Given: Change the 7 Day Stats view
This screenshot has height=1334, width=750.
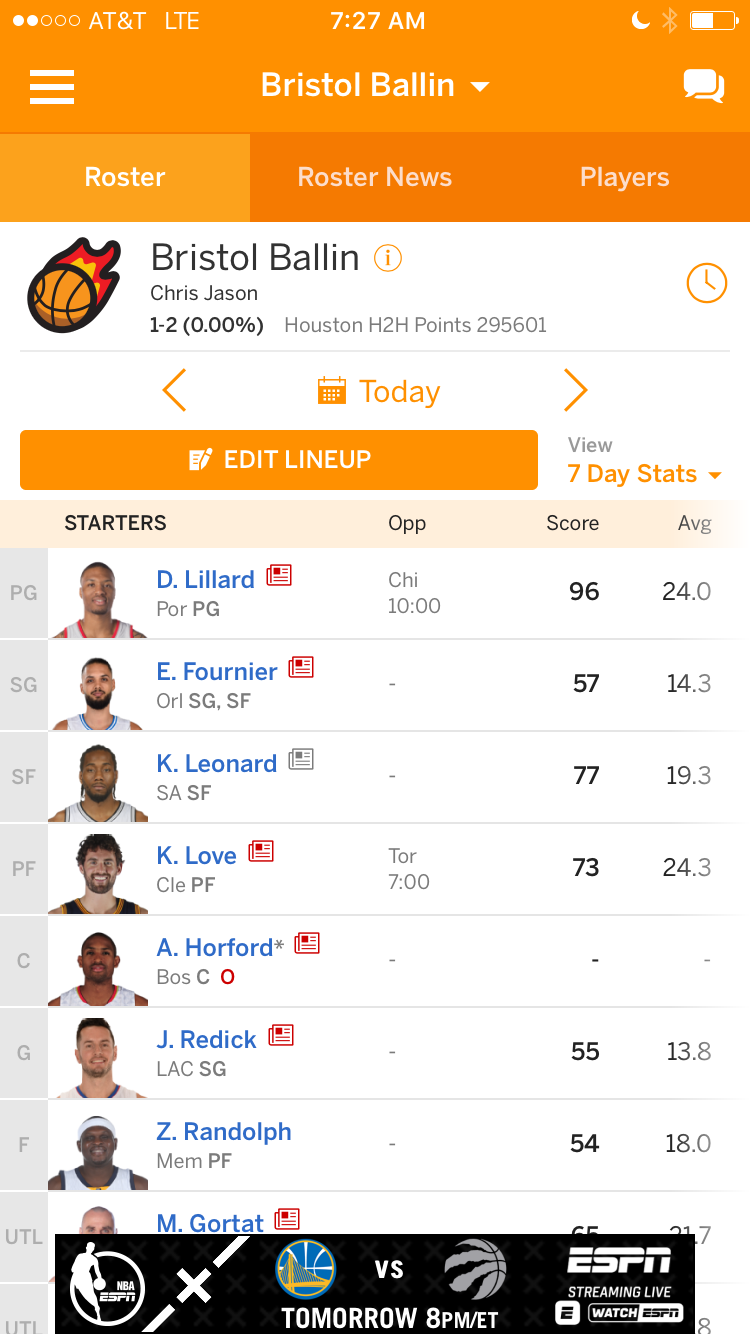Looking at the screenshot, I should tap(644, 473).
